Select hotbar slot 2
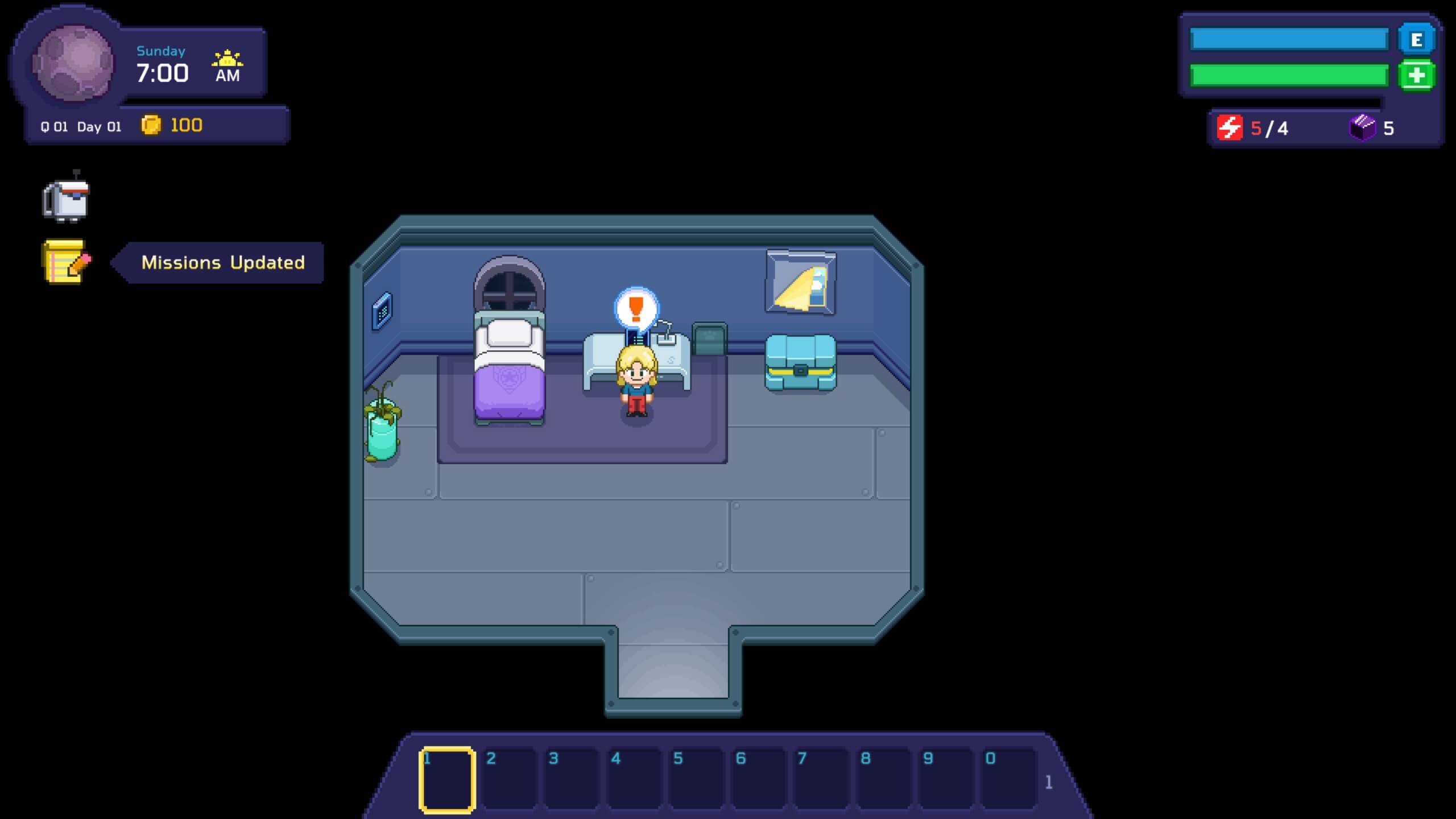1456x819 pixels. pos(510,779)
